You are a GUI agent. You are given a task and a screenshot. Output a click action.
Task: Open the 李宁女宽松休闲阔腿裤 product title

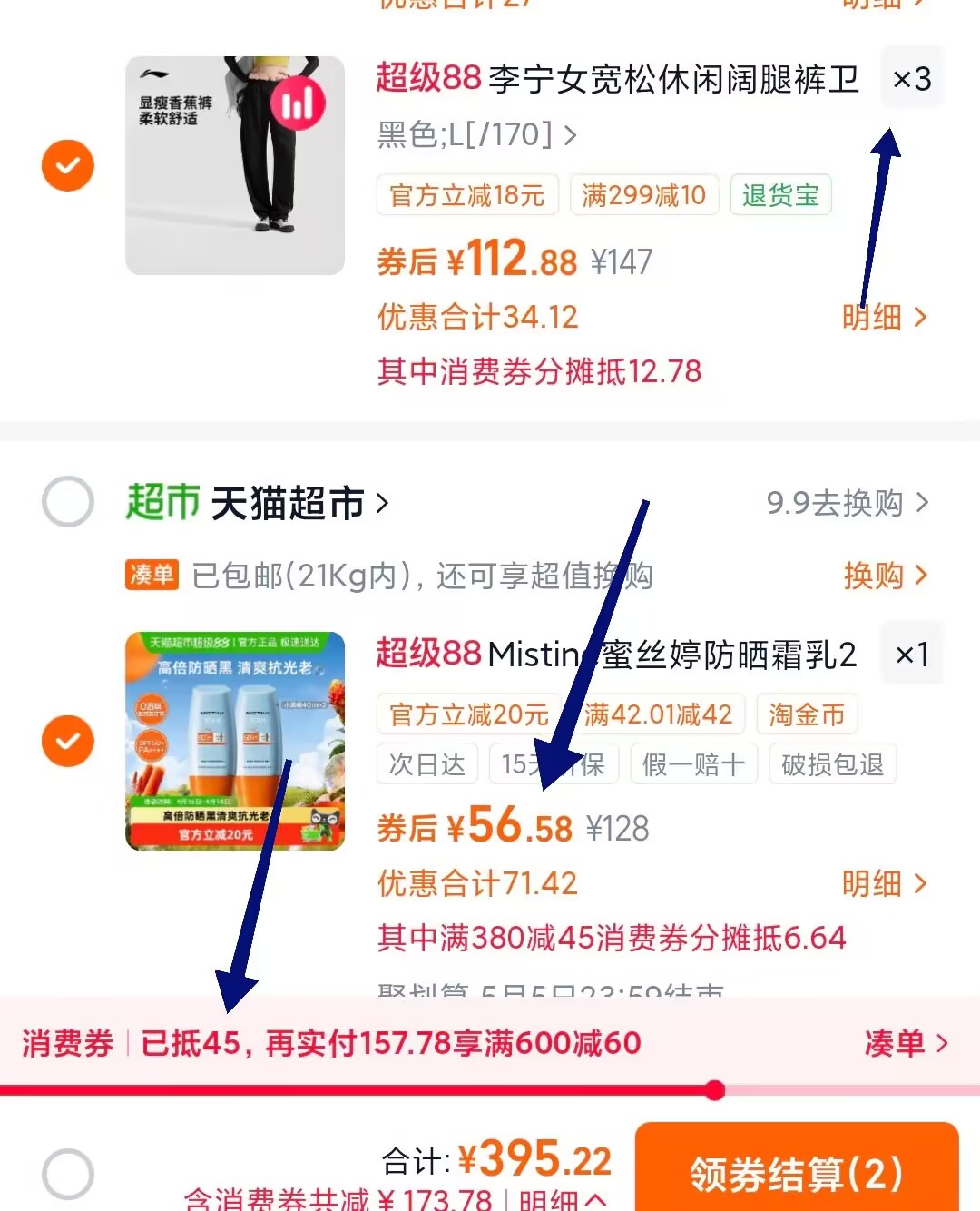pos(618,79)
